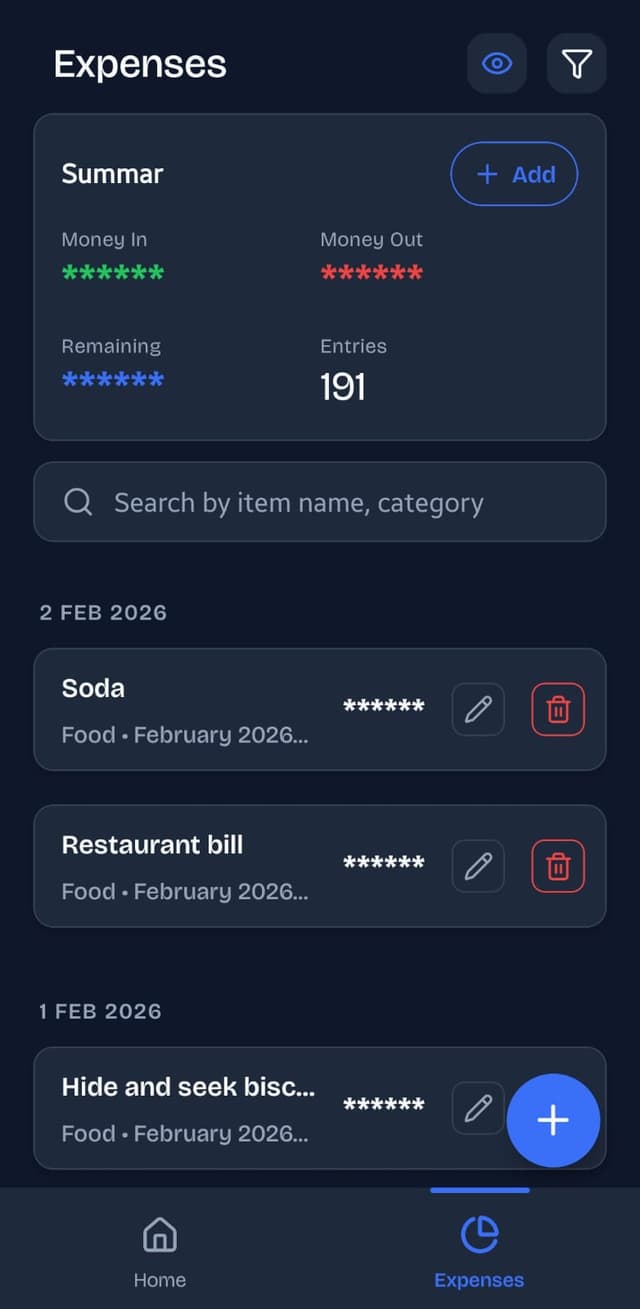Focus the search by item name field

click(320, 502)
